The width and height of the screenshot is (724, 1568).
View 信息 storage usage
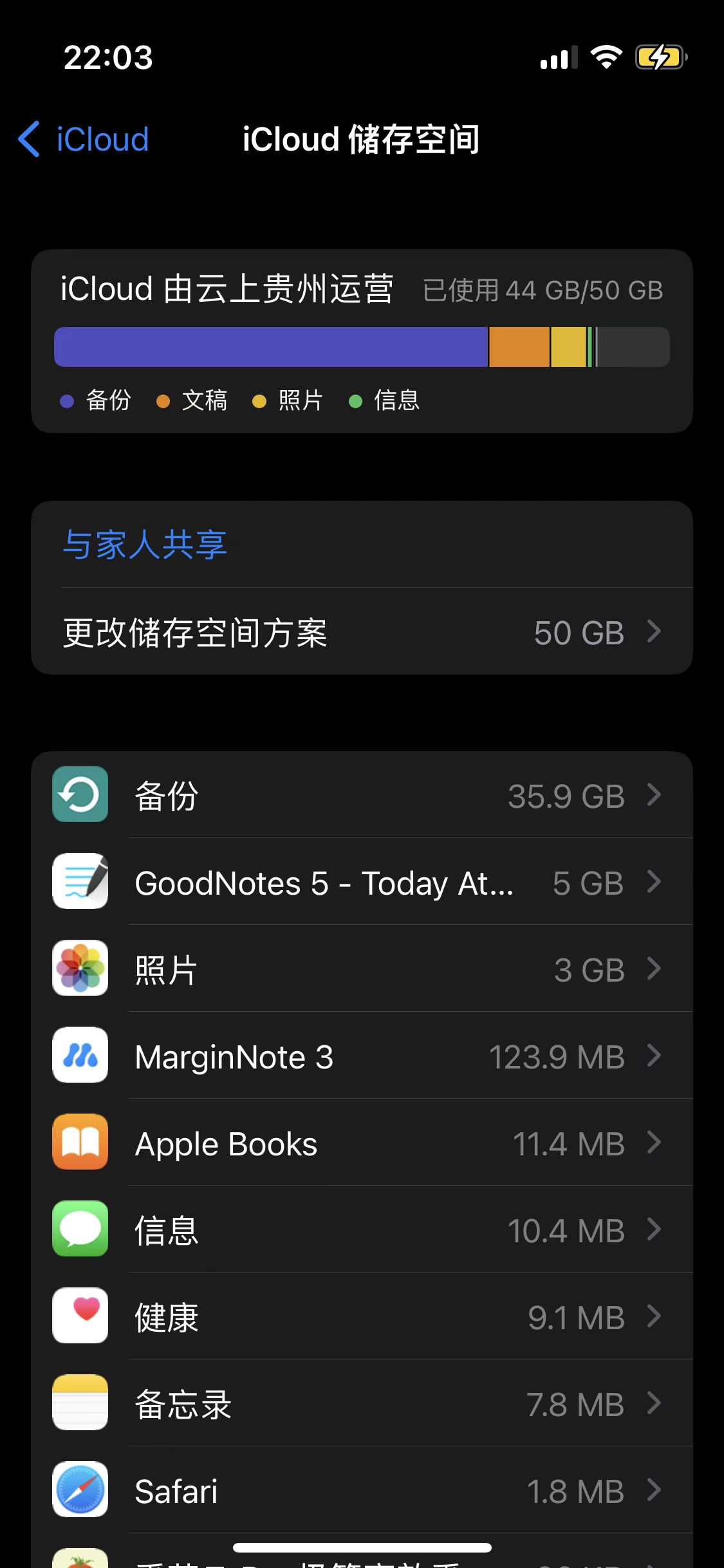[x=362, y=1230]
